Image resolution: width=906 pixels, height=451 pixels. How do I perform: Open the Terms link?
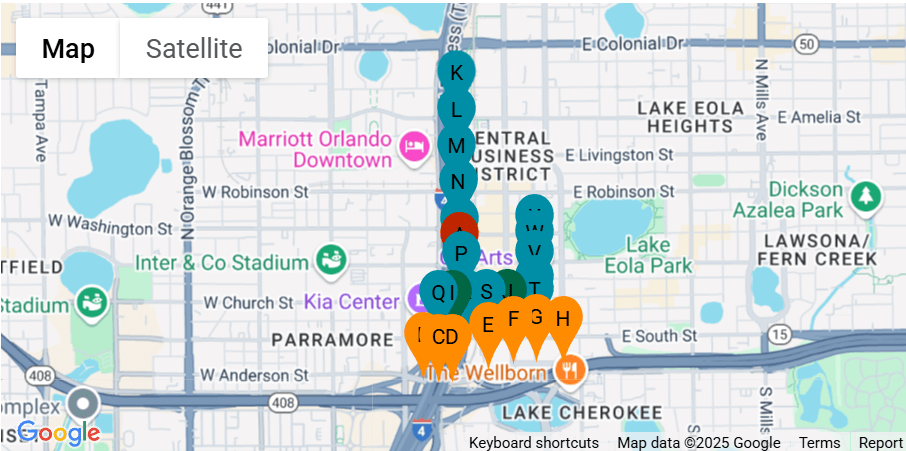[819, 443]
